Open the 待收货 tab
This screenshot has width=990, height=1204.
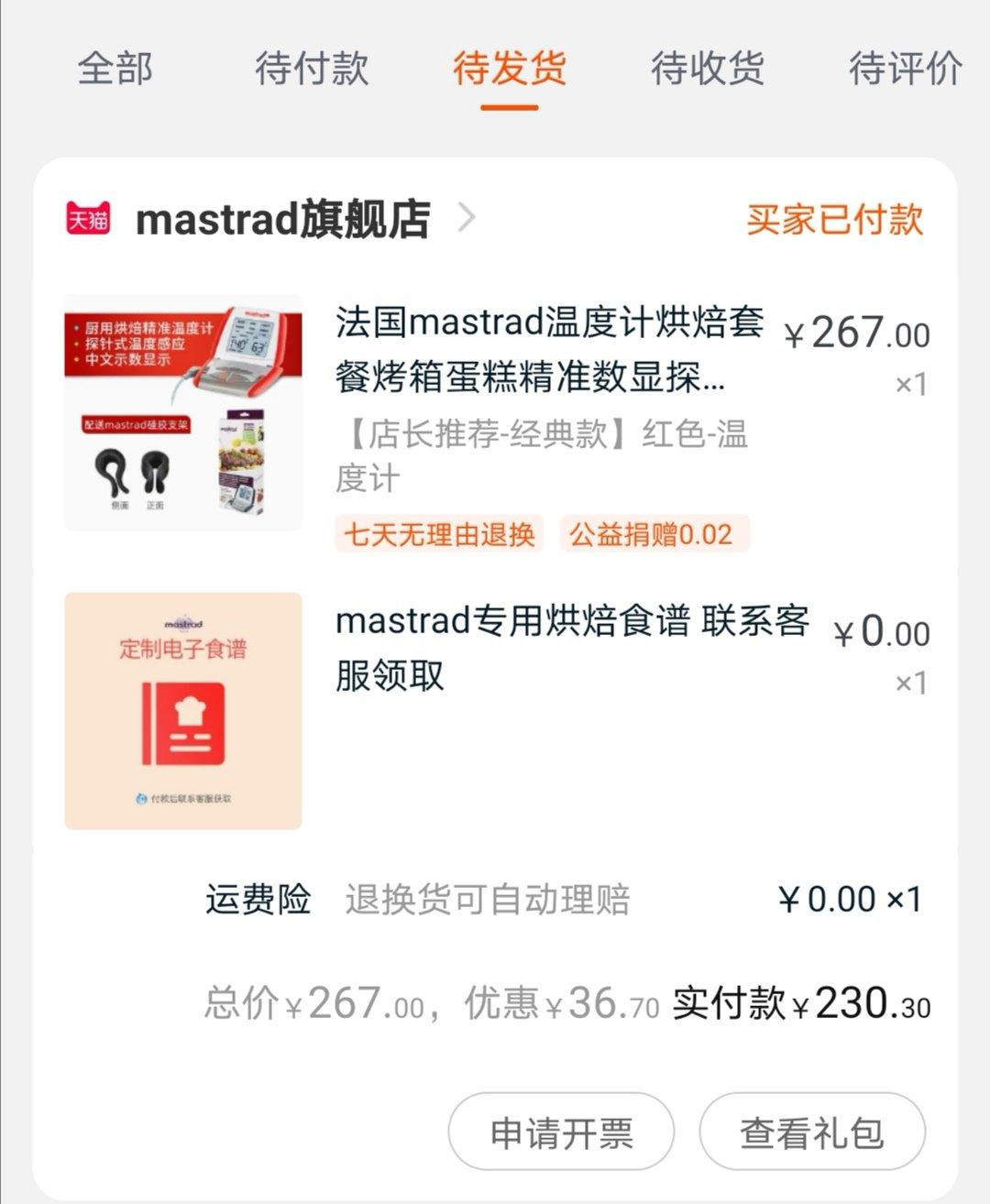708,69
